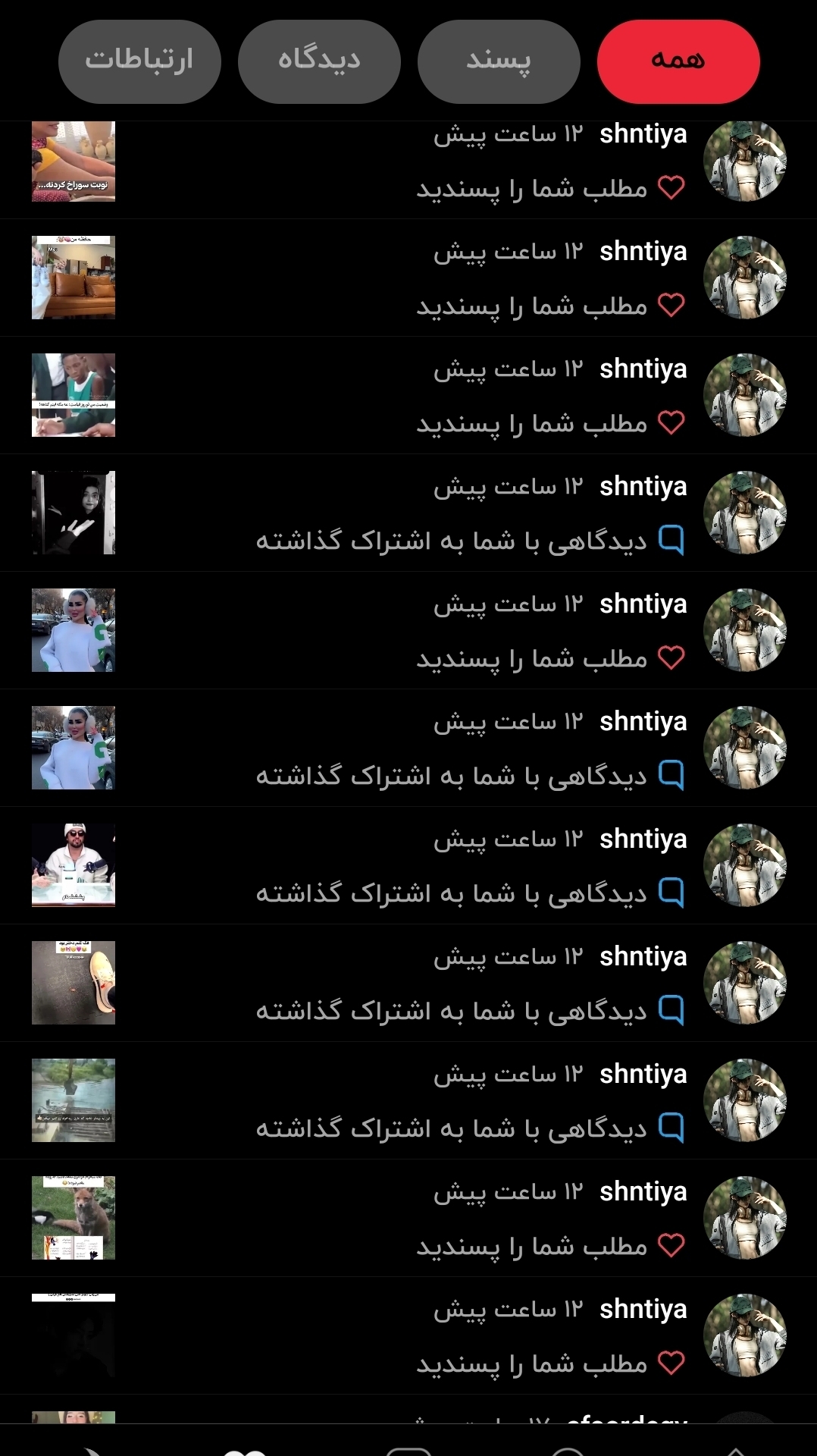Screen dimensions: 817x1456
Task: Open the thumbnail of the man in a white cap
Action: (74, 865)
